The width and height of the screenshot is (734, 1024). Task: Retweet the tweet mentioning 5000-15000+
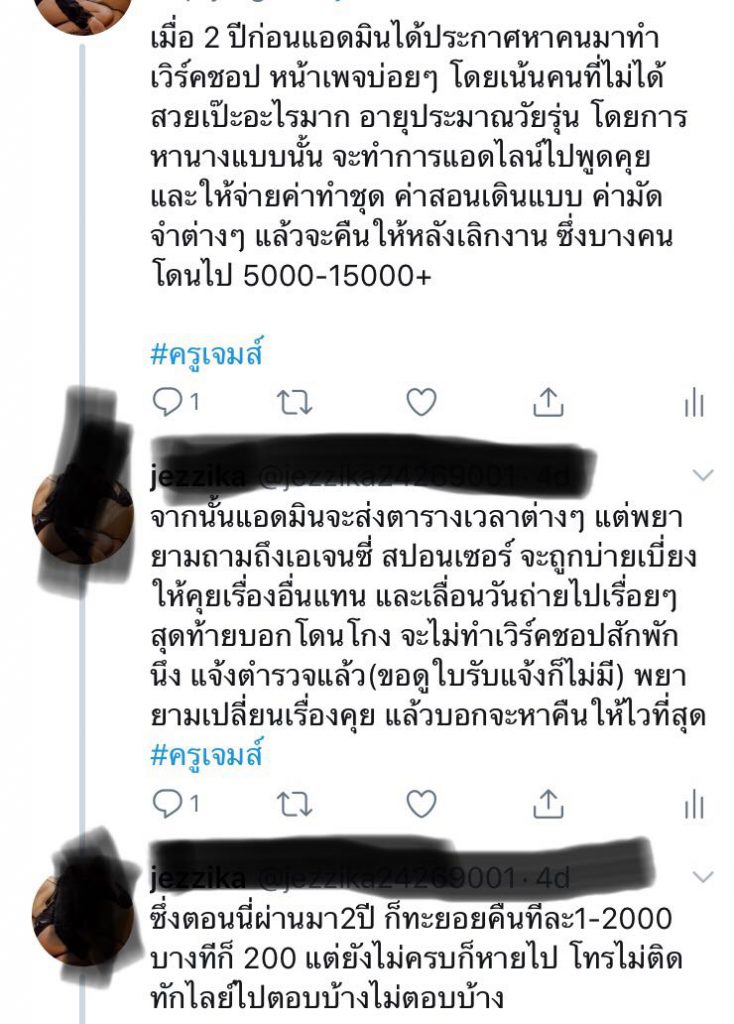click(294, 402)
